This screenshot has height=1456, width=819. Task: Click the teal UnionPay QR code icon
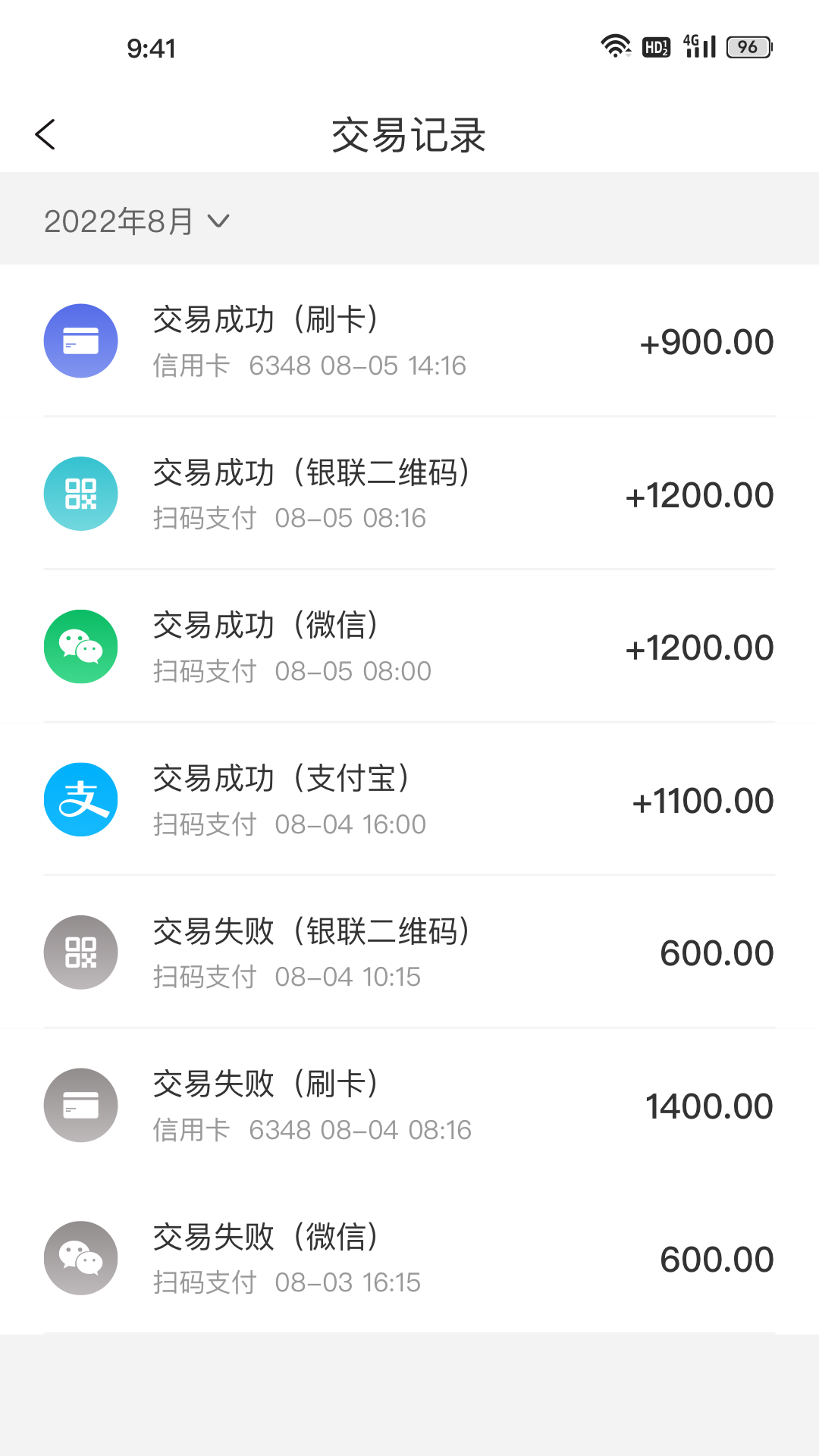click(x=80, y=493)
